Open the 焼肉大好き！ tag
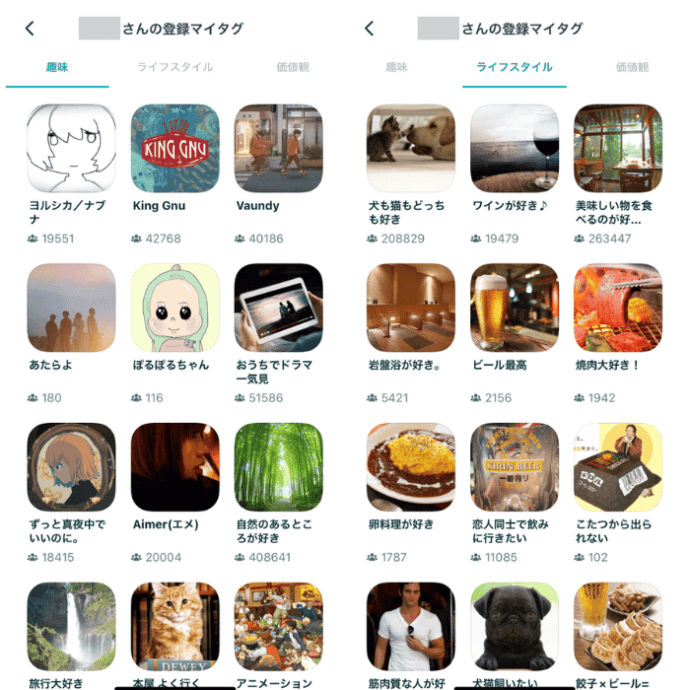Screen dimensions: 690x690 (x=618, y=308)
